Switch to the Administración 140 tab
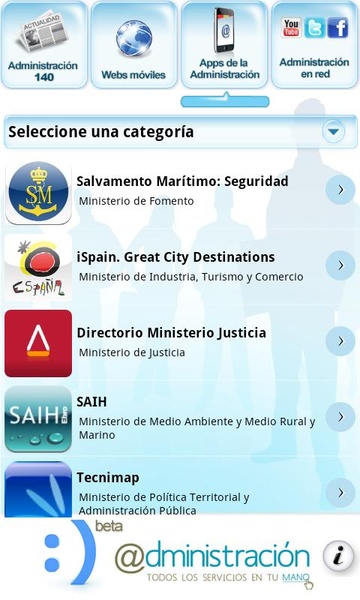The height and width of the screenshot is (600, 360). (x=44, y=45)
